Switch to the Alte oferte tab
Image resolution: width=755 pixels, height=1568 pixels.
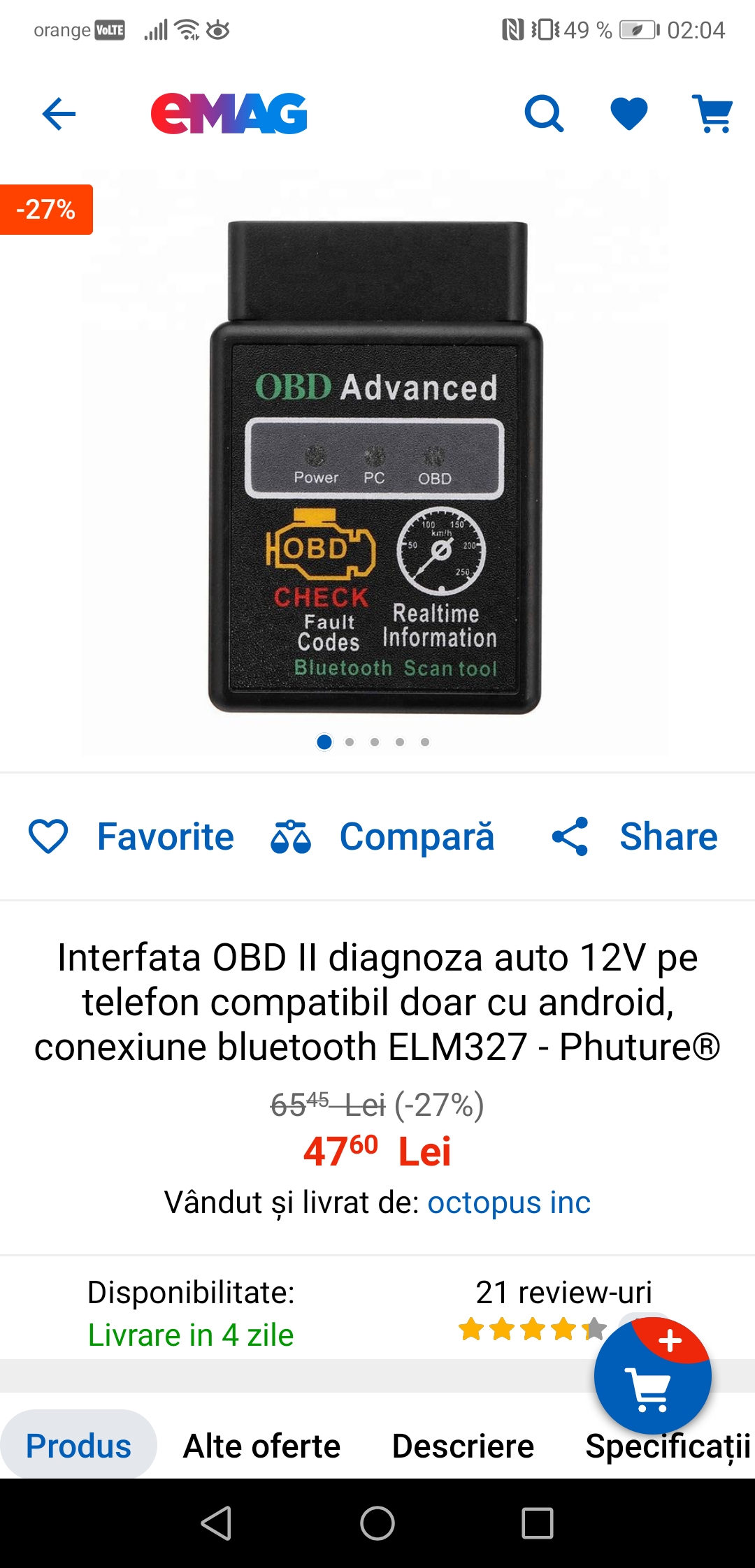tap(261, 1446)
